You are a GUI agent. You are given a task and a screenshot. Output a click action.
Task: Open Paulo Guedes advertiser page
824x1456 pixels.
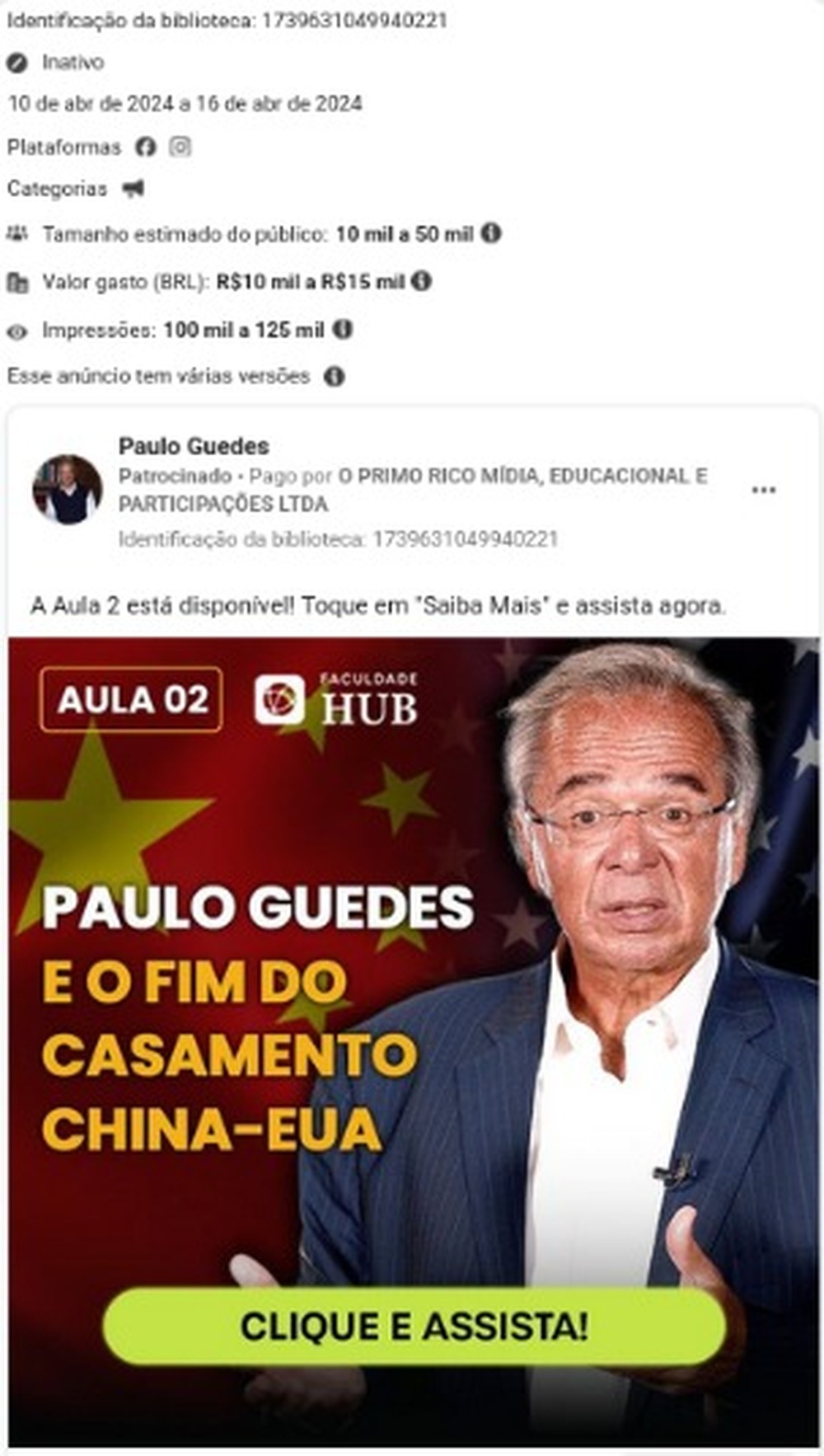pos(194,446)
